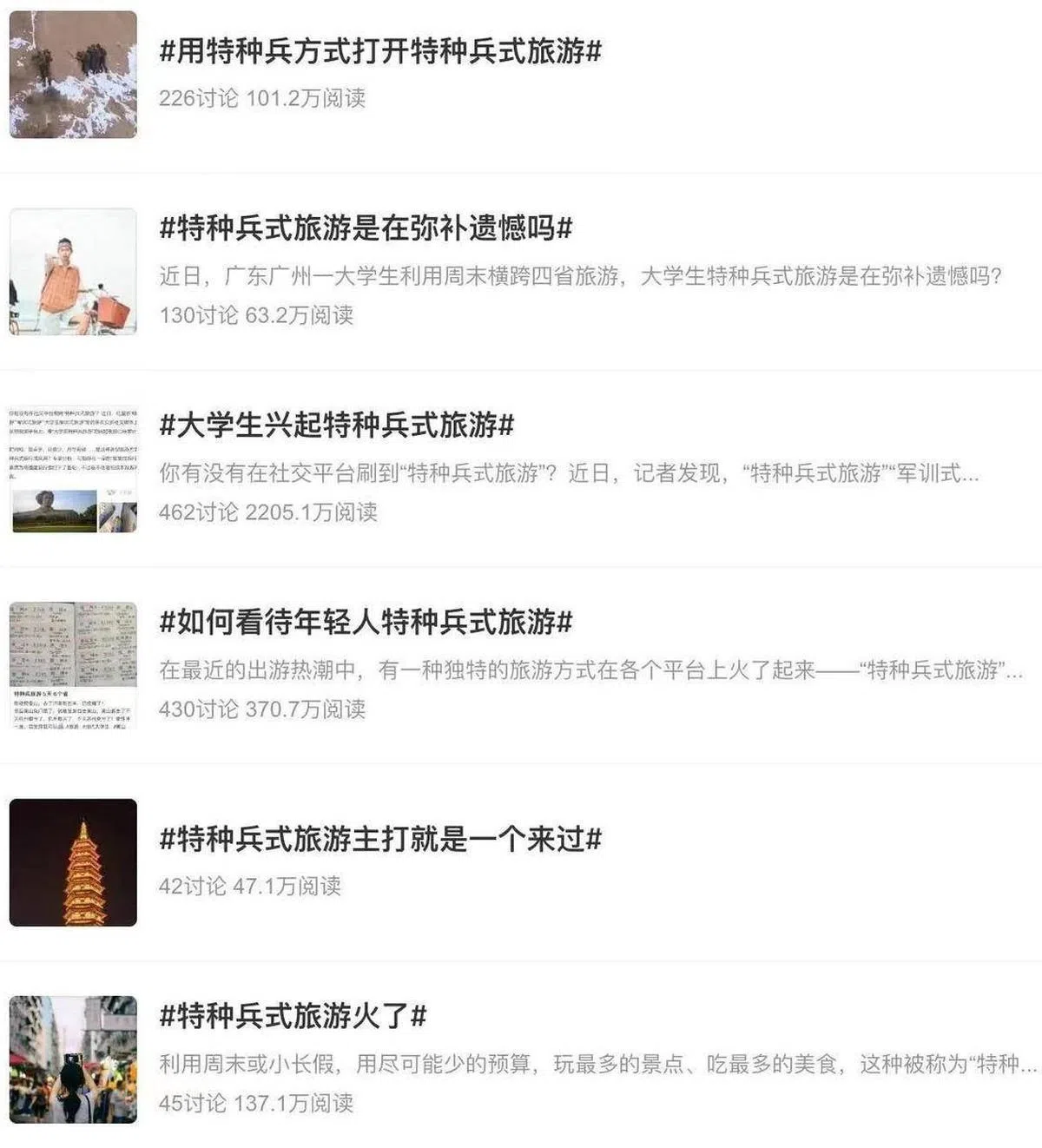1042x1148 pixels.
Task: Click the handwritten travel notes thumbnail
Action: click(x=74, y=667)
